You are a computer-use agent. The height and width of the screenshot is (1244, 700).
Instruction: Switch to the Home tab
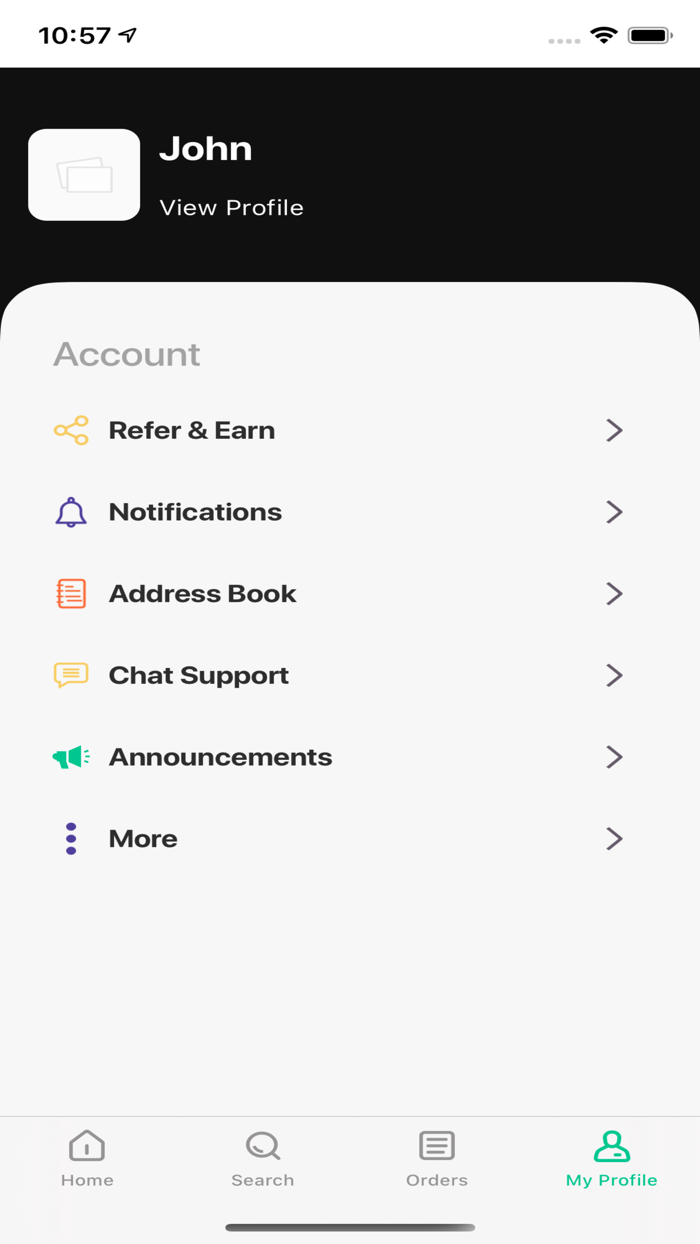[x=87, y=1158]
